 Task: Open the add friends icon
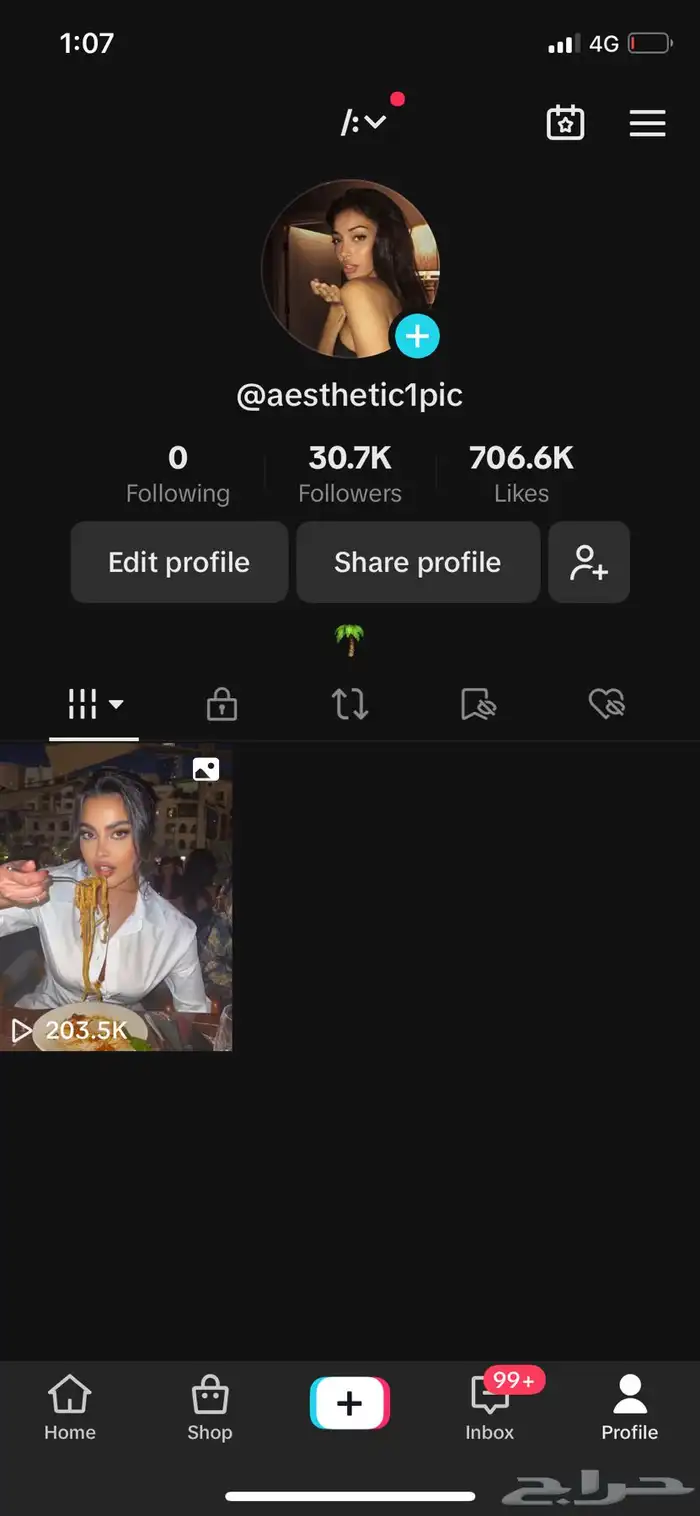(x=589, y=562)
